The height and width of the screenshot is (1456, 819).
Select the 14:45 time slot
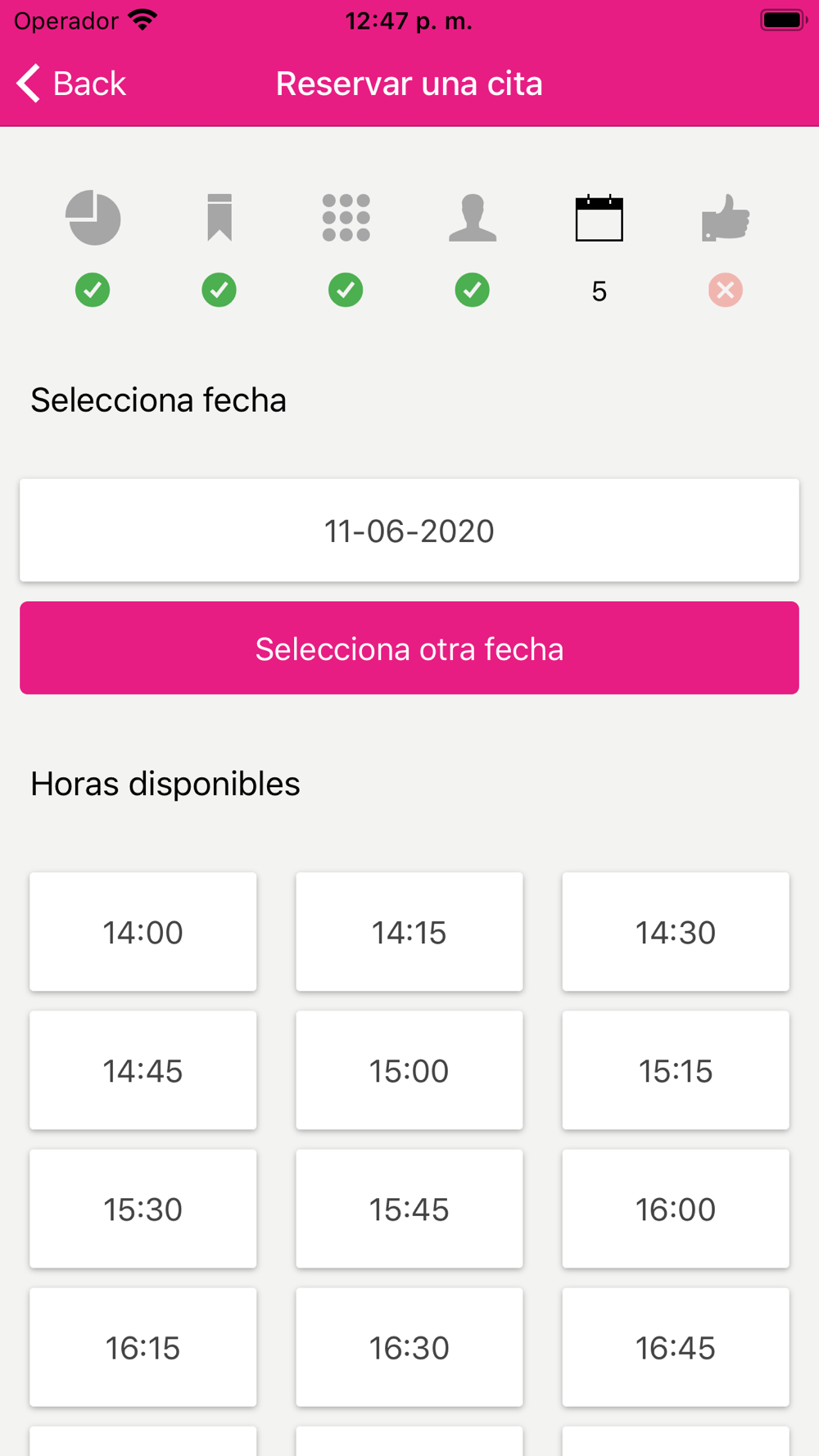click(x=143, y=1070)
